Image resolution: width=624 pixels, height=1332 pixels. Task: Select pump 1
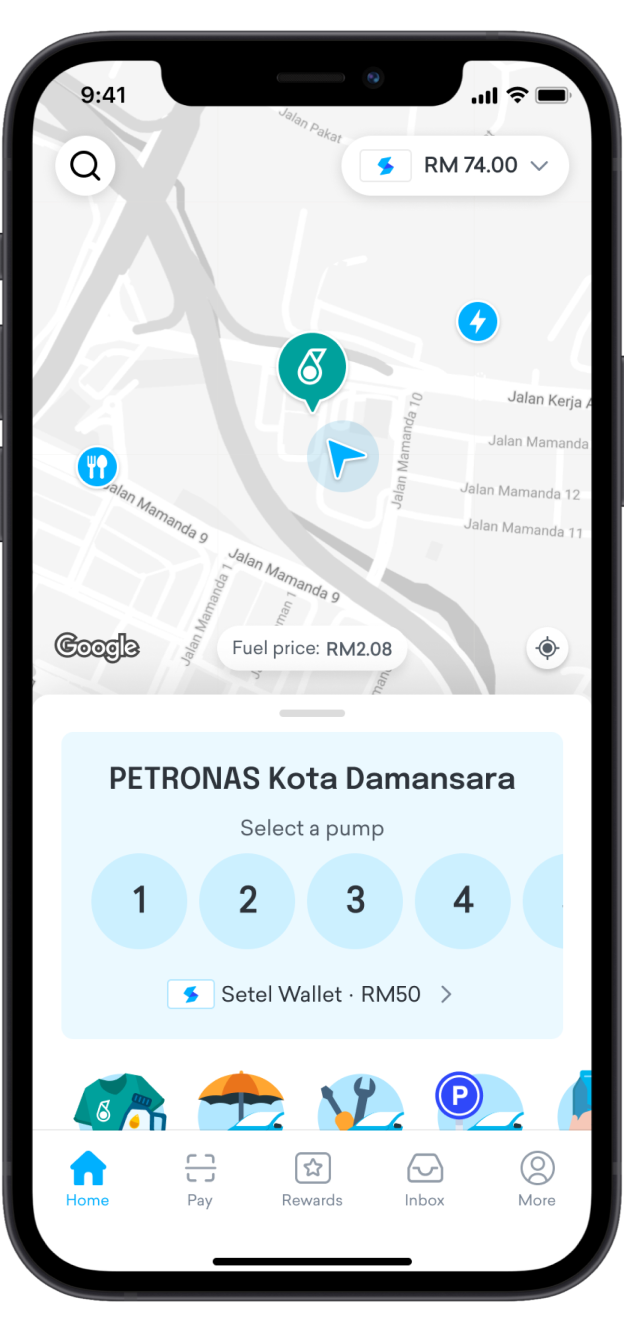pos(139,901)
